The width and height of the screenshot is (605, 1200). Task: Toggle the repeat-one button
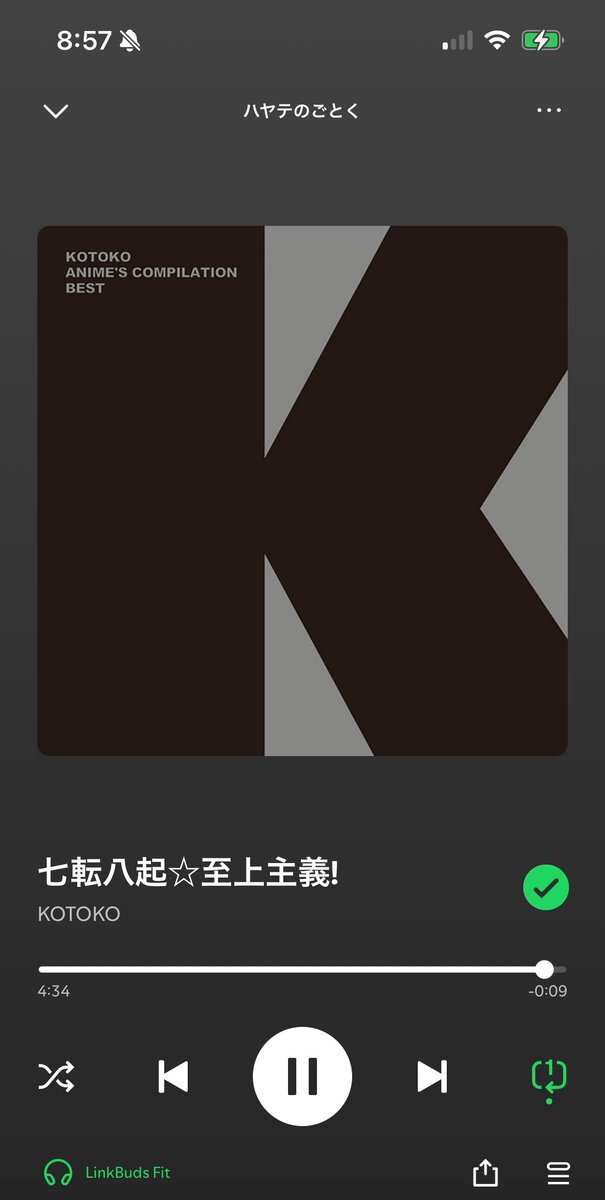(549, 1079)
